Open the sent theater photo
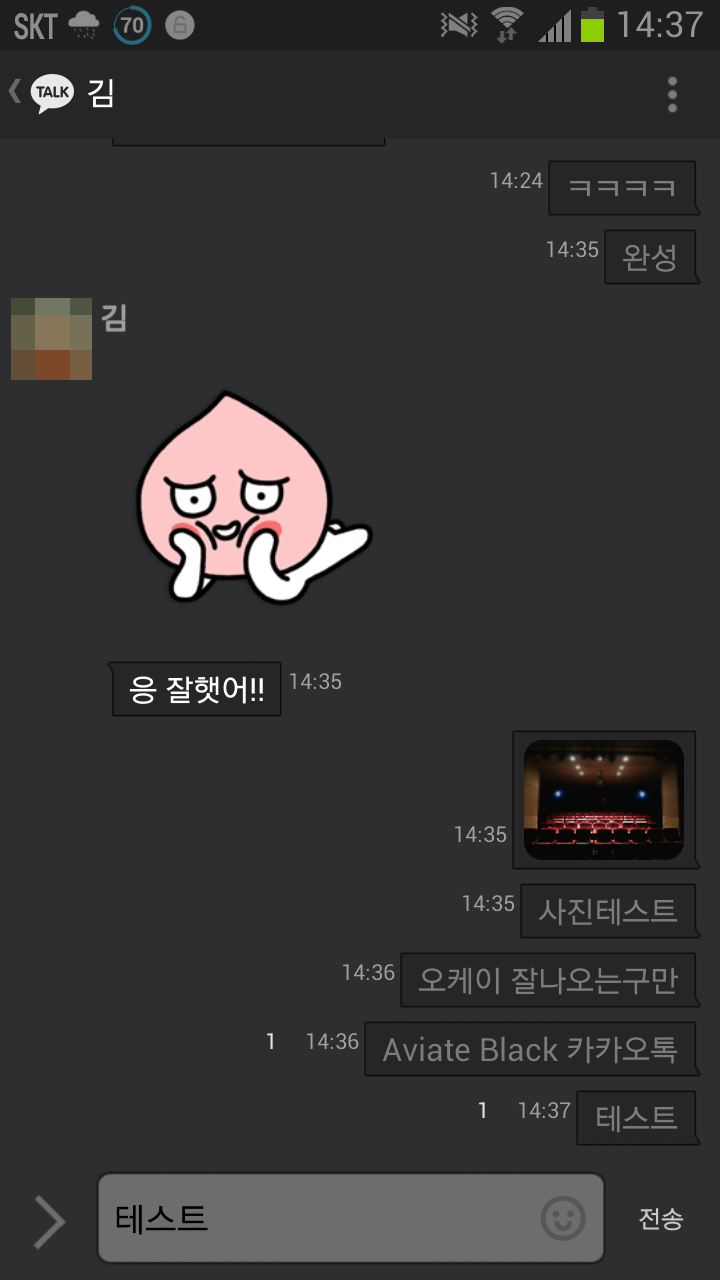The image size is (720, 1280). [603, 799]
